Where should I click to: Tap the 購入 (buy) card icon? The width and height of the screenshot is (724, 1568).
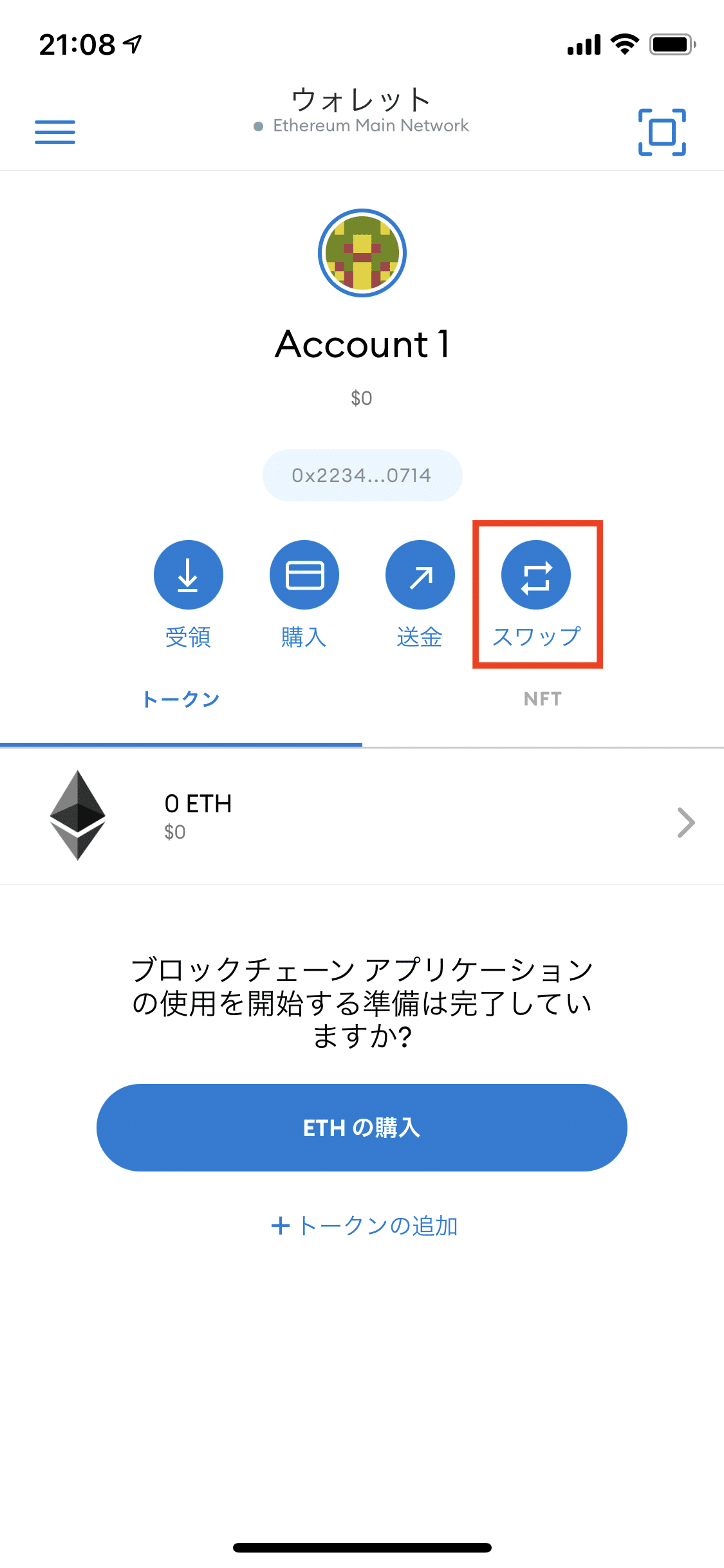[304, 574]
